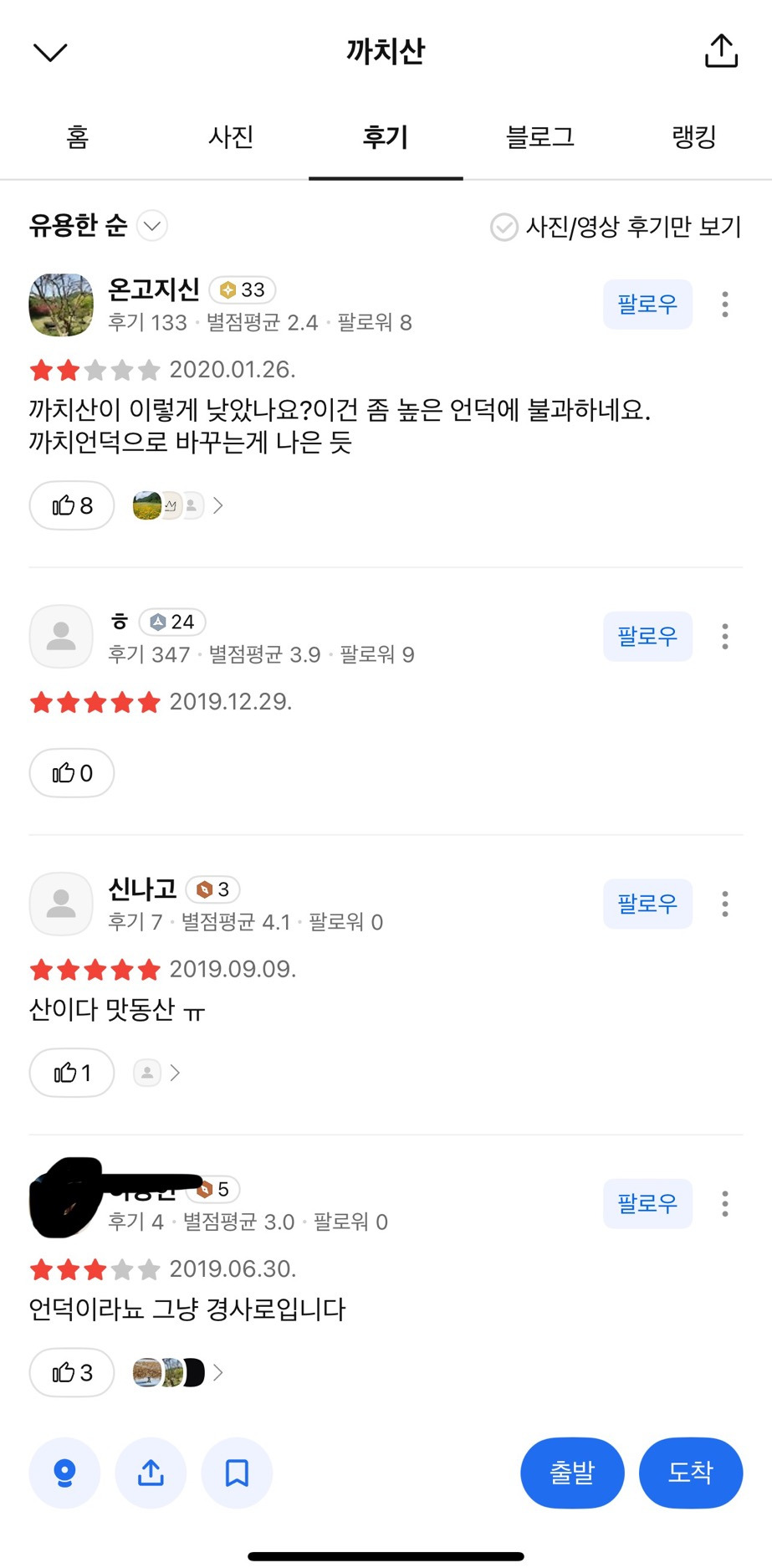Open overflow menu on 신나고's review

point(724,904)
